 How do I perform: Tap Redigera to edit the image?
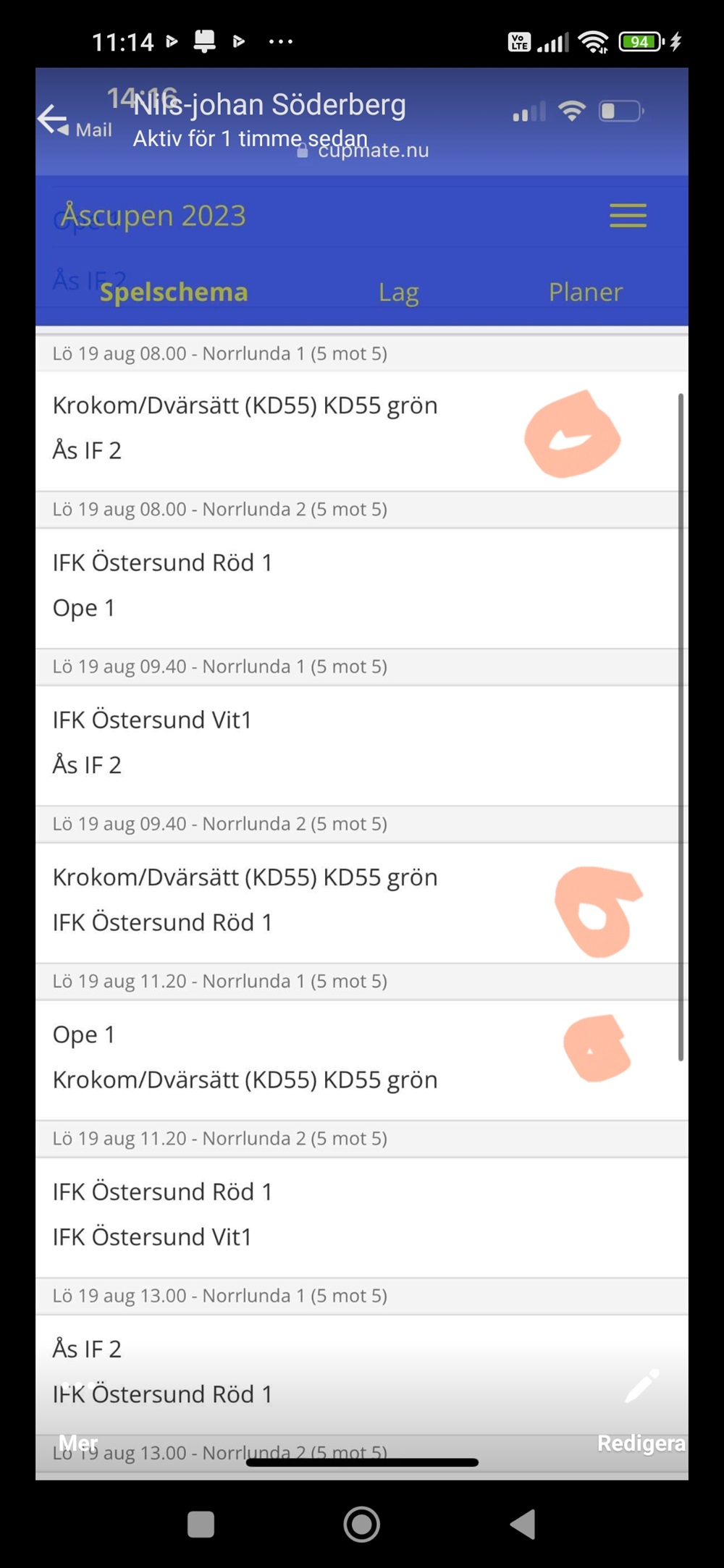tap(641, 1412)
